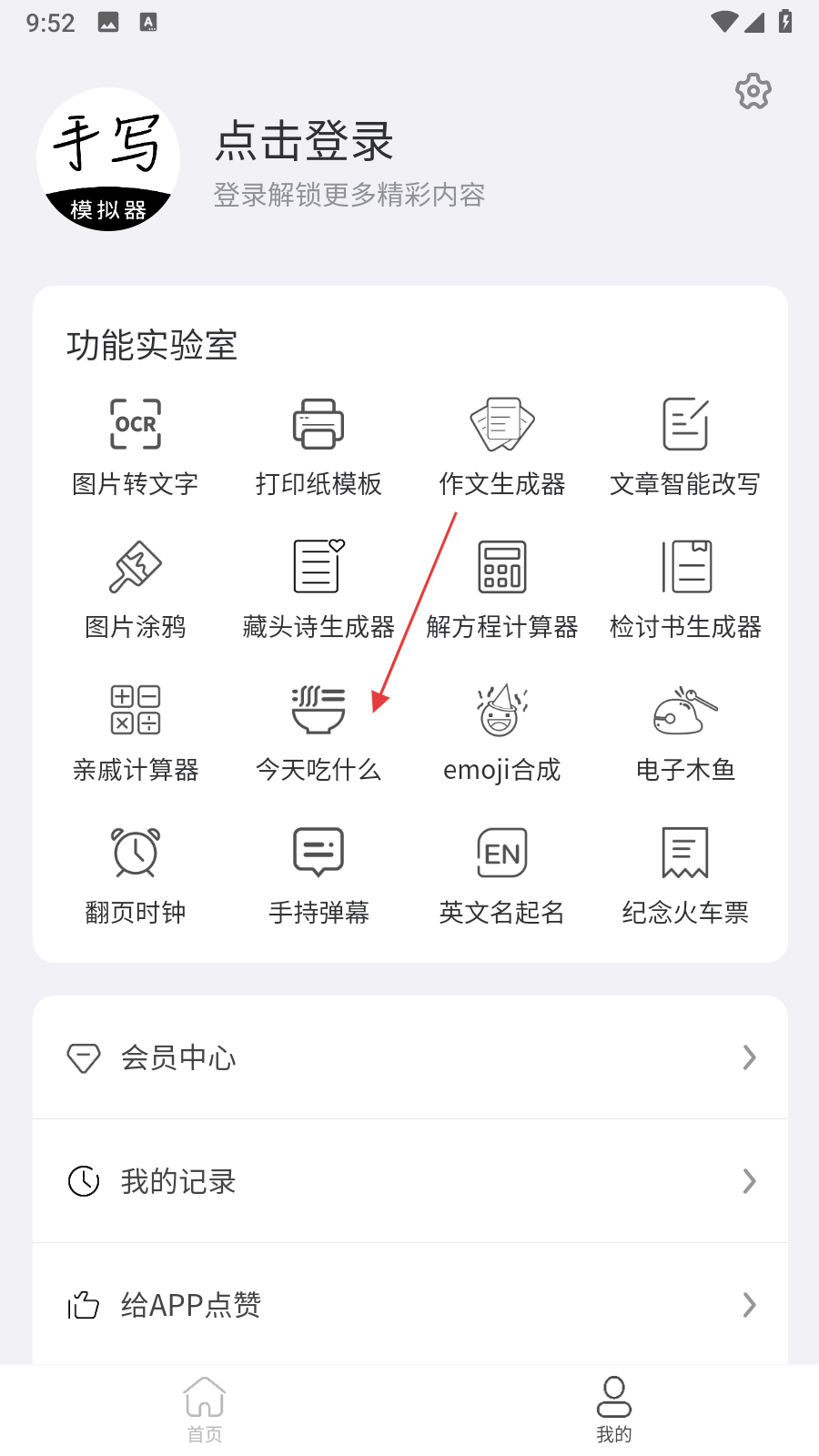Open 翻页时钟 feature
Image resolution: width=819 pixels, height=1456 pixels.
tap(136, 874)
